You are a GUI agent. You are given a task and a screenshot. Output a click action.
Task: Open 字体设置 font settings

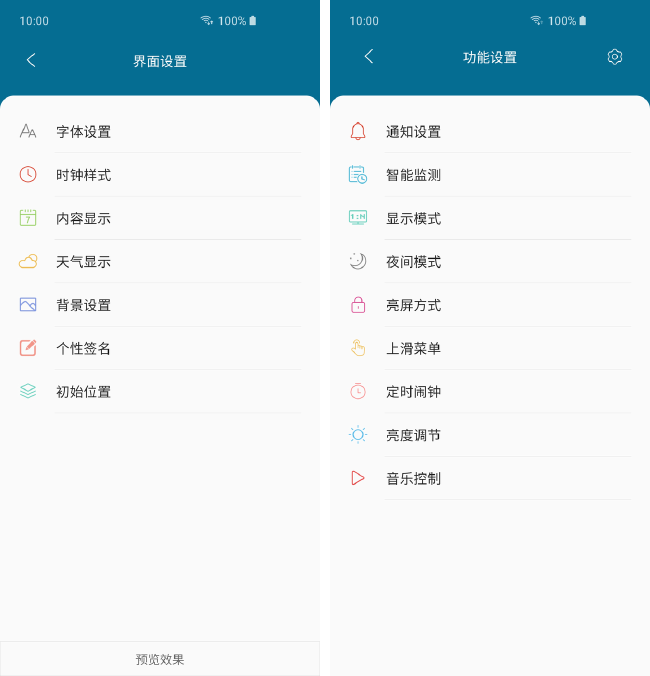click(84, 132)
